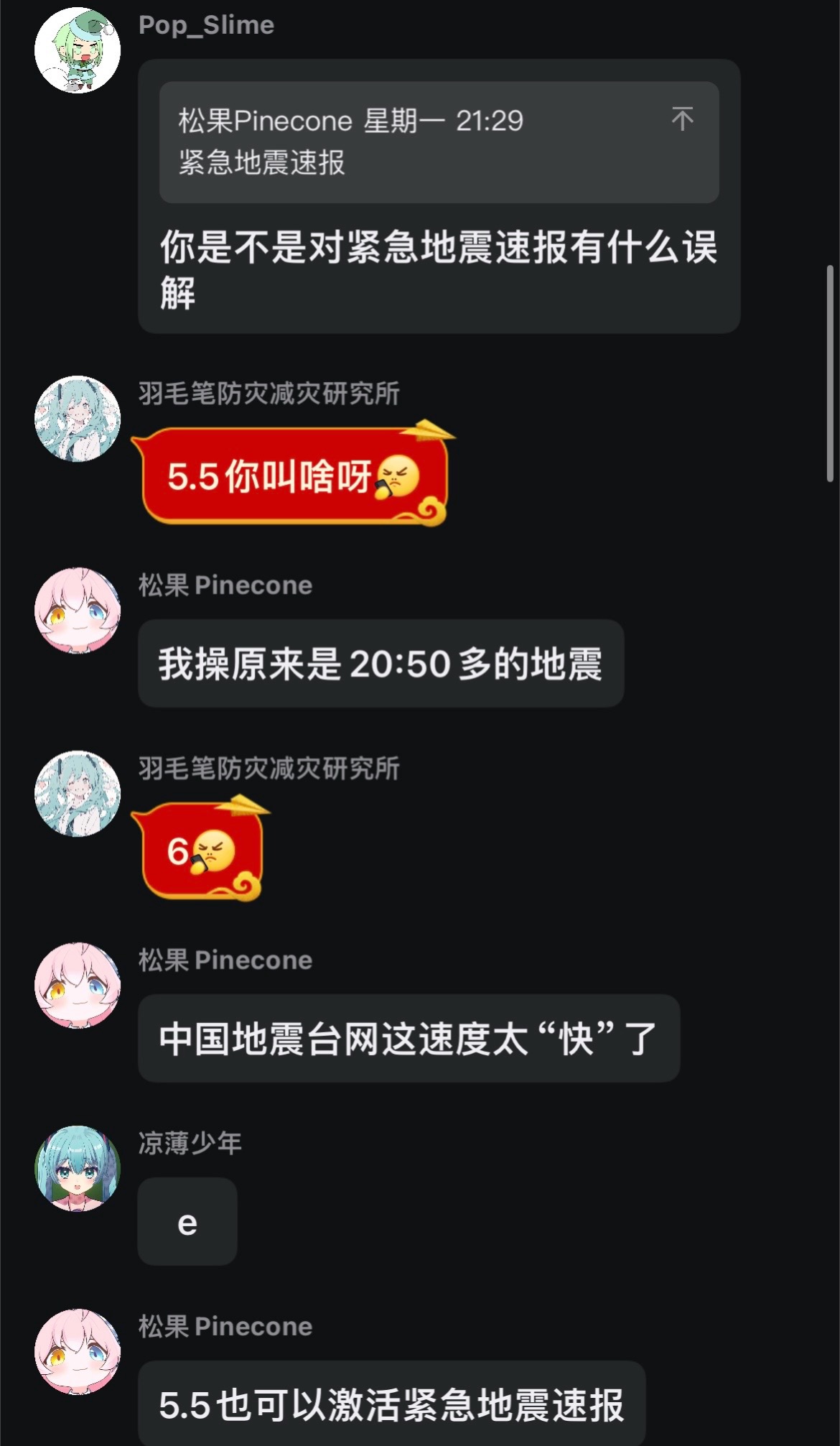The image size is (840, 1446).
Task: Open the quoted 紧急地震速报 reply from 松果Pinecone
Action: [402, 142]
